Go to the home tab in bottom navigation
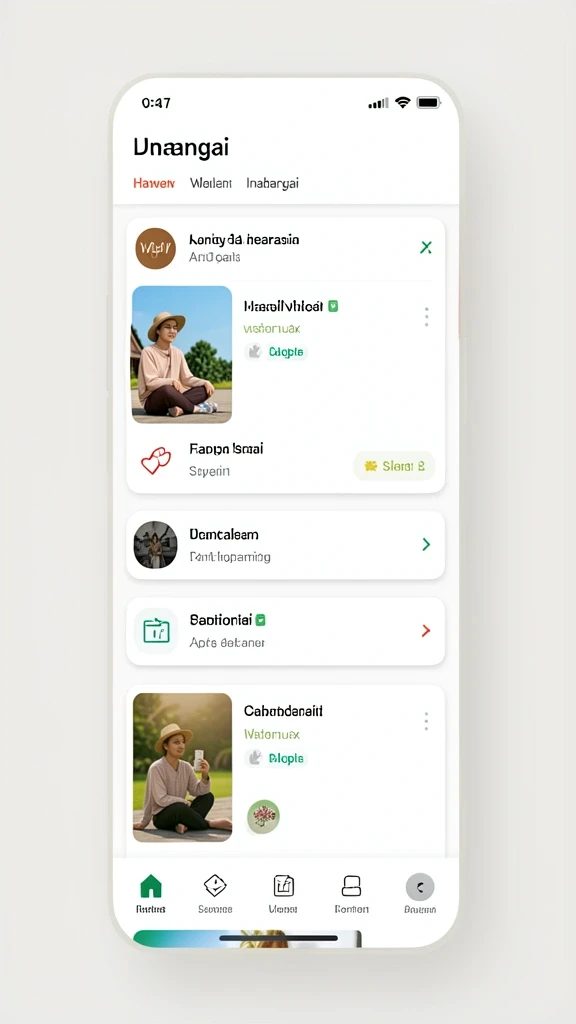 tap(151, 894)
